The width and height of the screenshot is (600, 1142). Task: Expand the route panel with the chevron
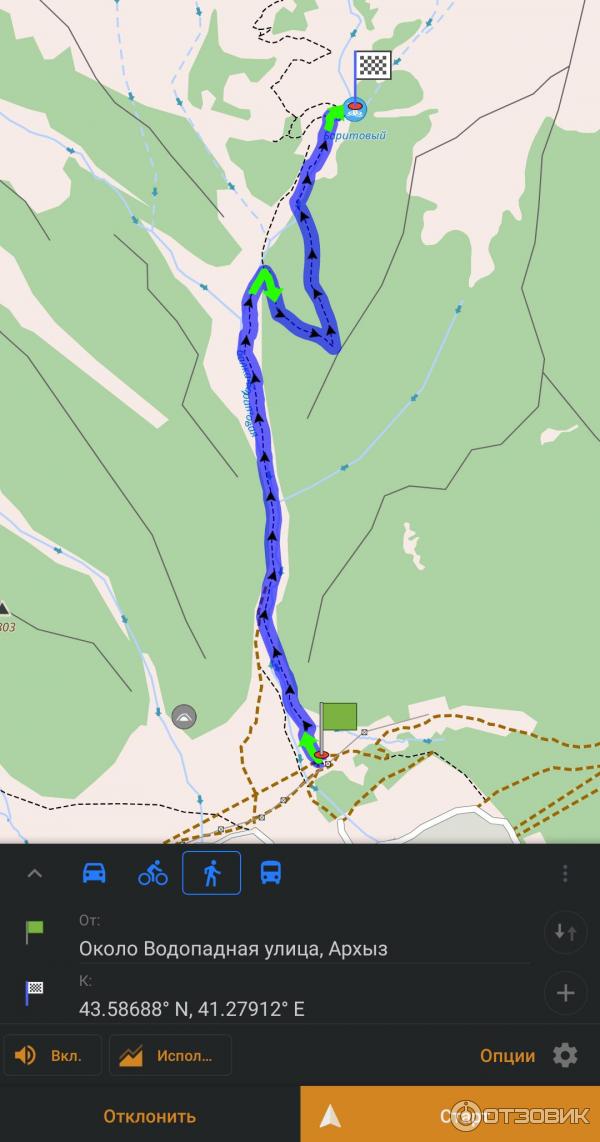click(x=35, y=873)
